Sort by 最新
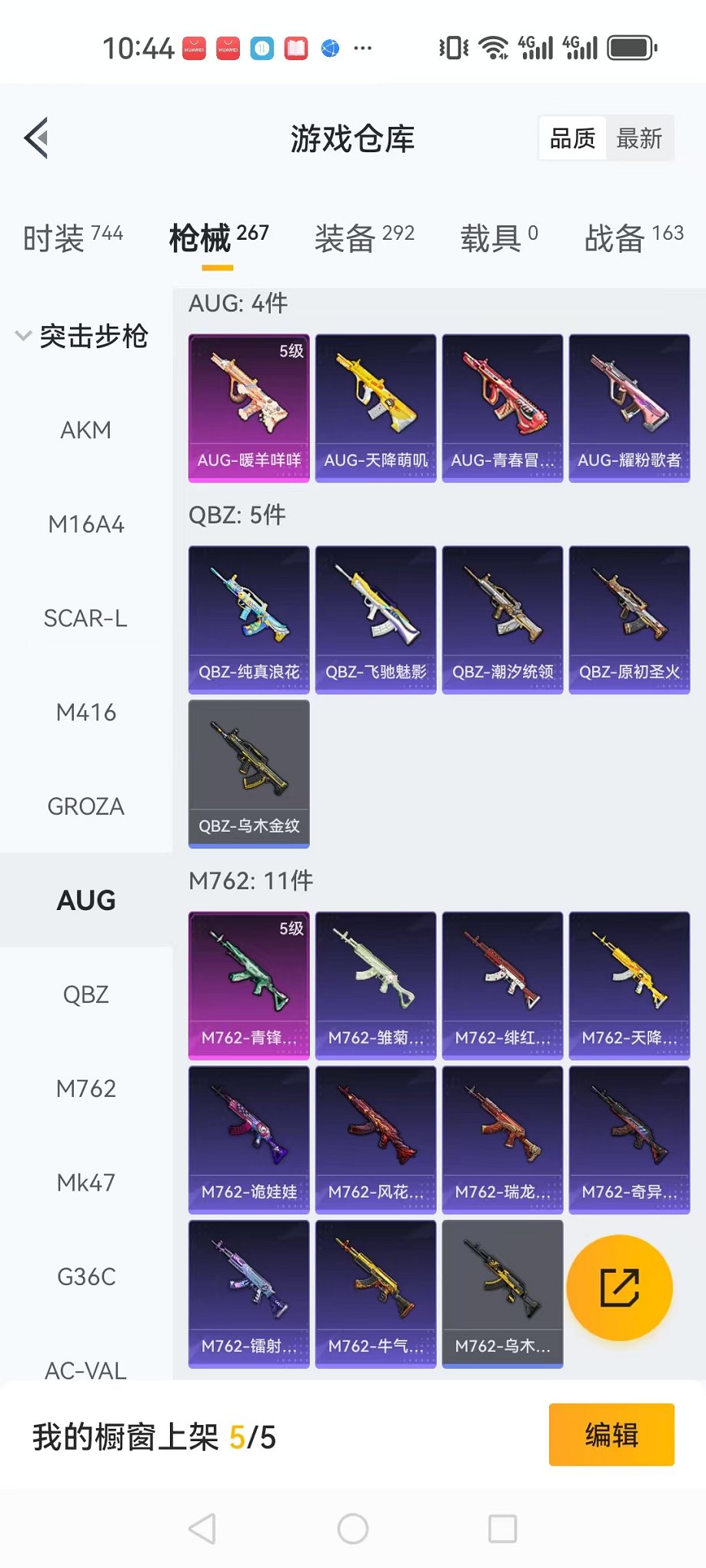The image size is (706, 1568). (x=638, y=139)
